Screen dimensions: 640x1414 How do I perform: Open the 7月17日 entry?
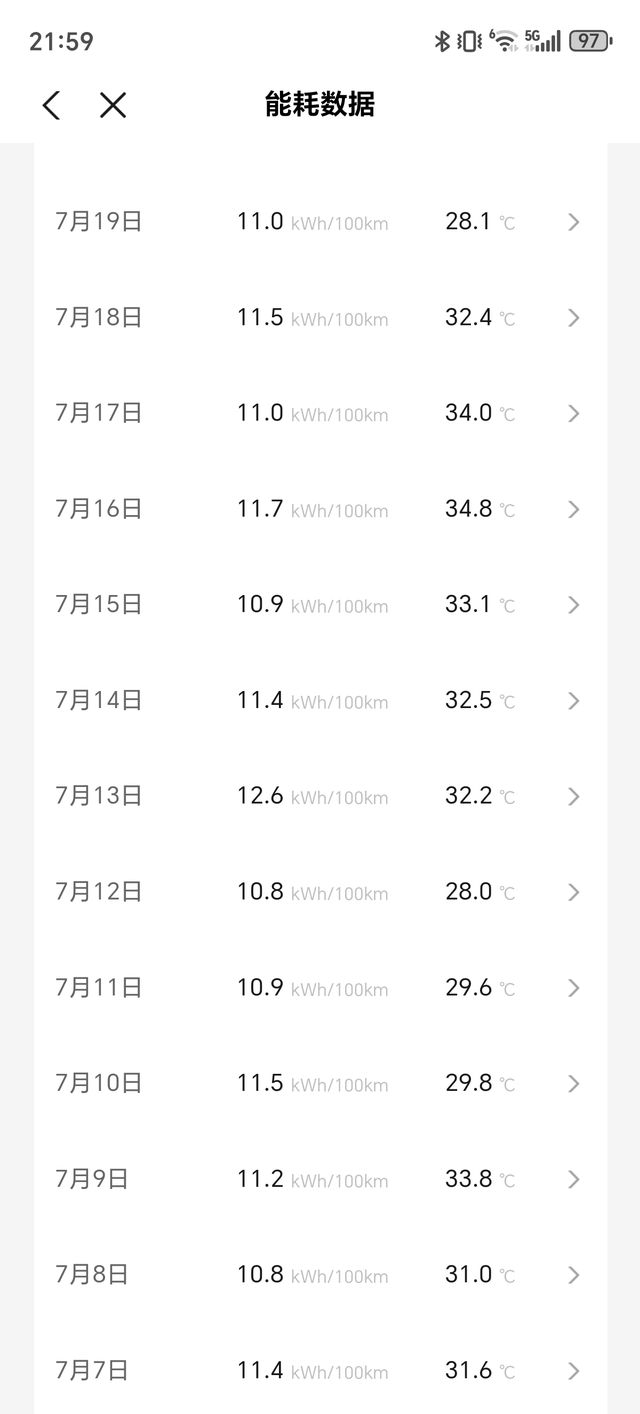pos(320,413)
